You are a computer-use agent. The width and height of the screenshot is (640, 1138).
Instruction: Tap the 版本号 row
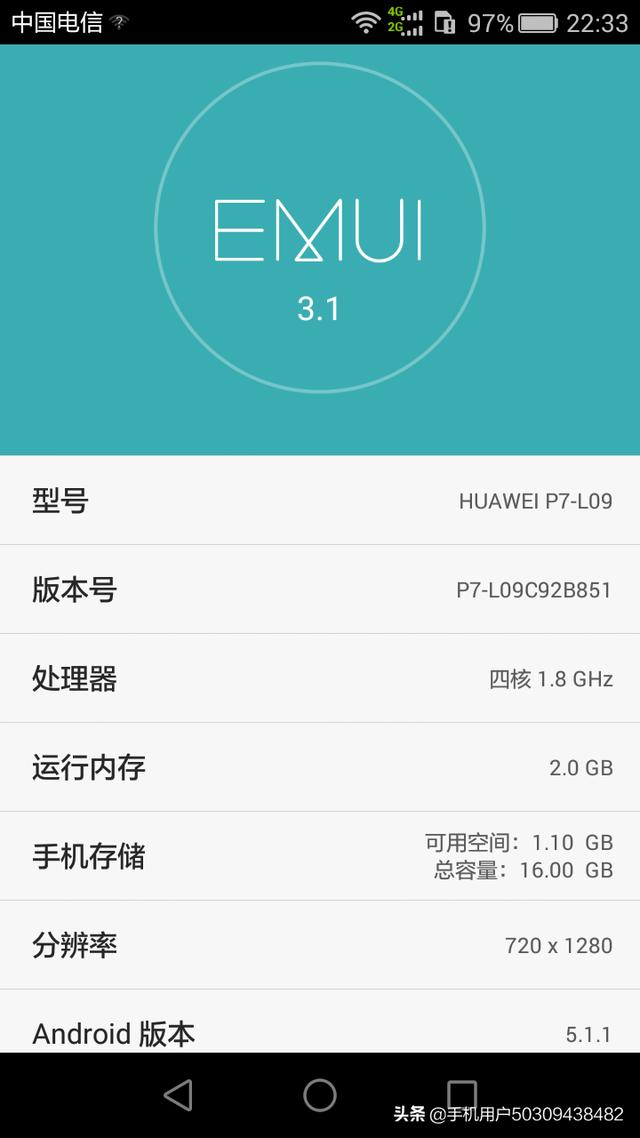pos(320,589)
